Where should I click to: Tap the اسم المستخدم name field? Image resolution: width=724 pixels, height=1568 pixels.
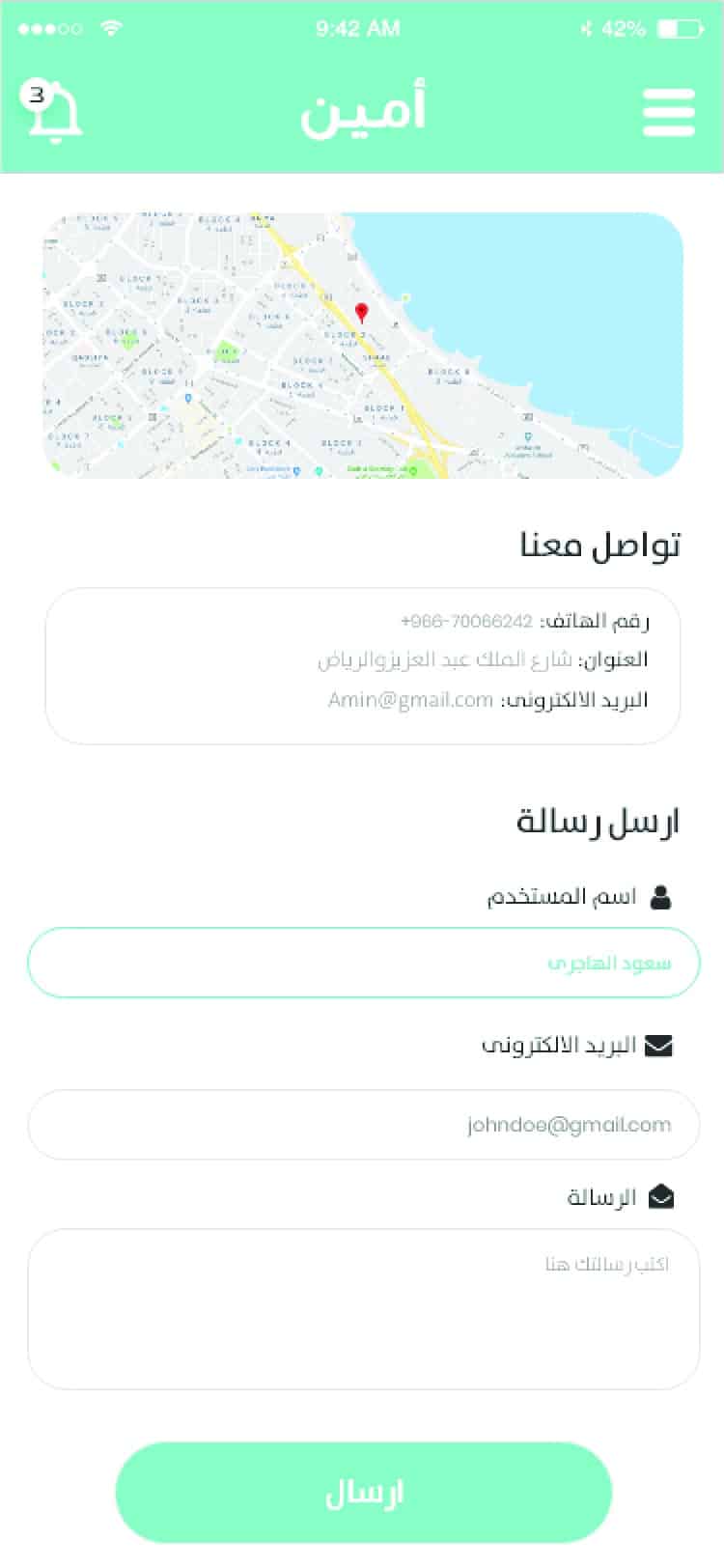click(363, 963)
